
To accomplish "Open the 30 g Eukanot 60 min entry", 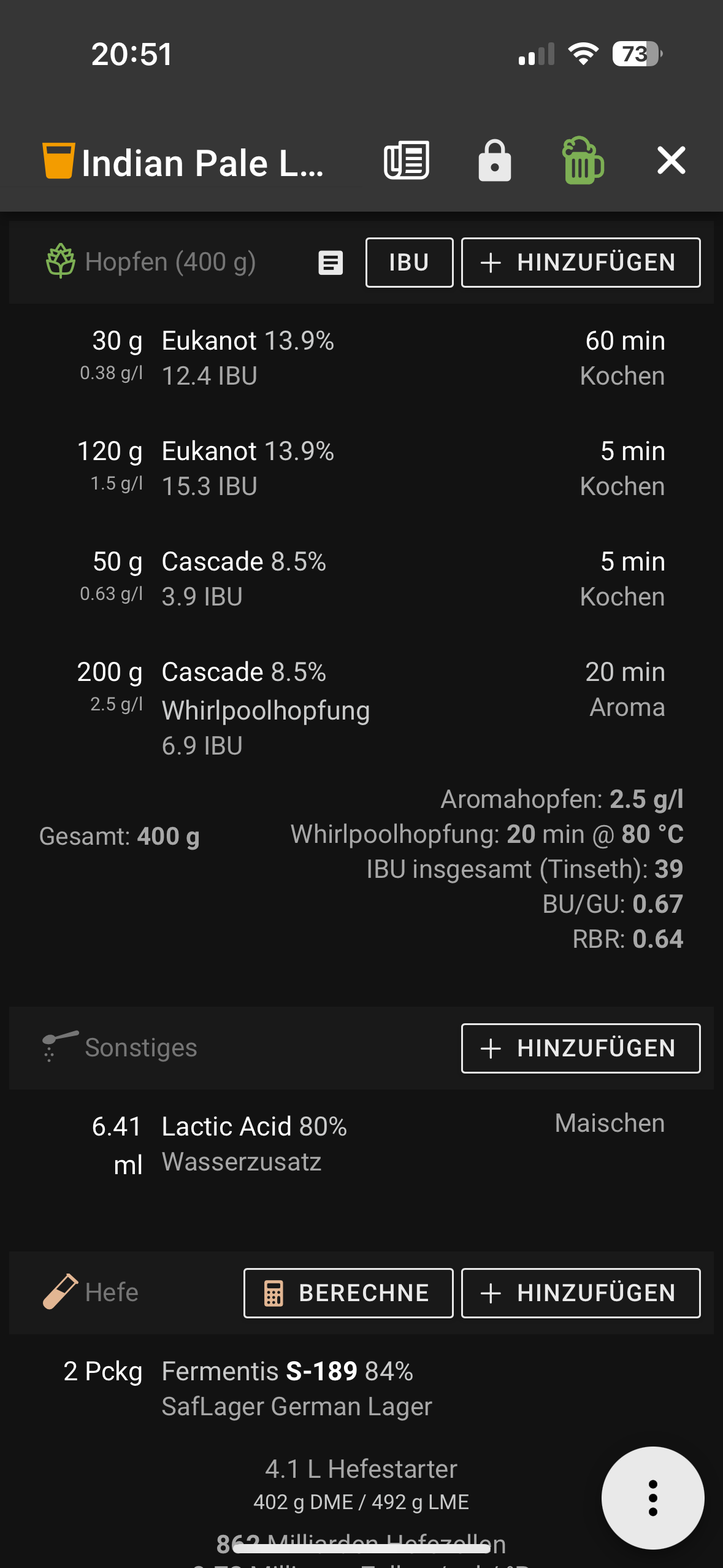I will (362, 358).
